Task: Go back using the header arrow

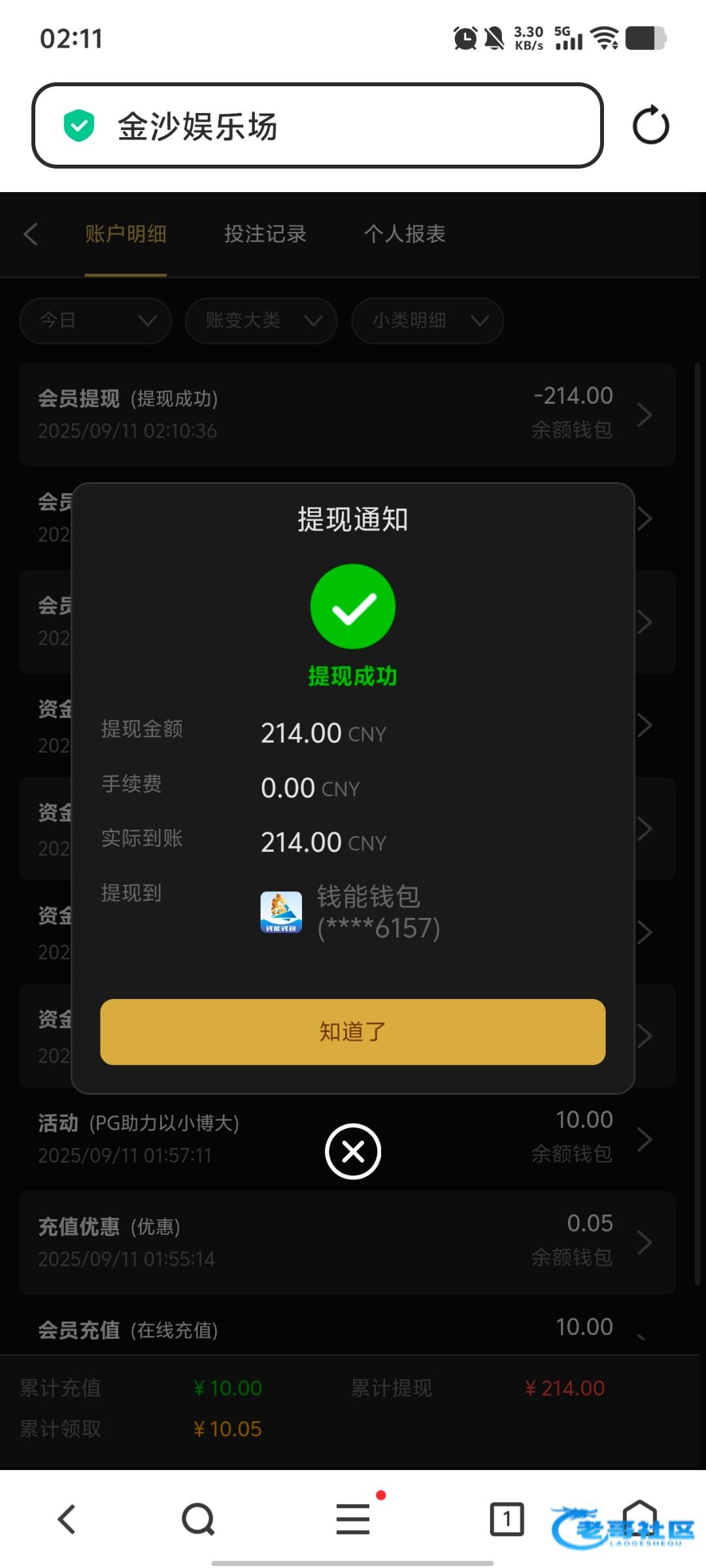Action: pyautogui.click(x=31, y=234)
